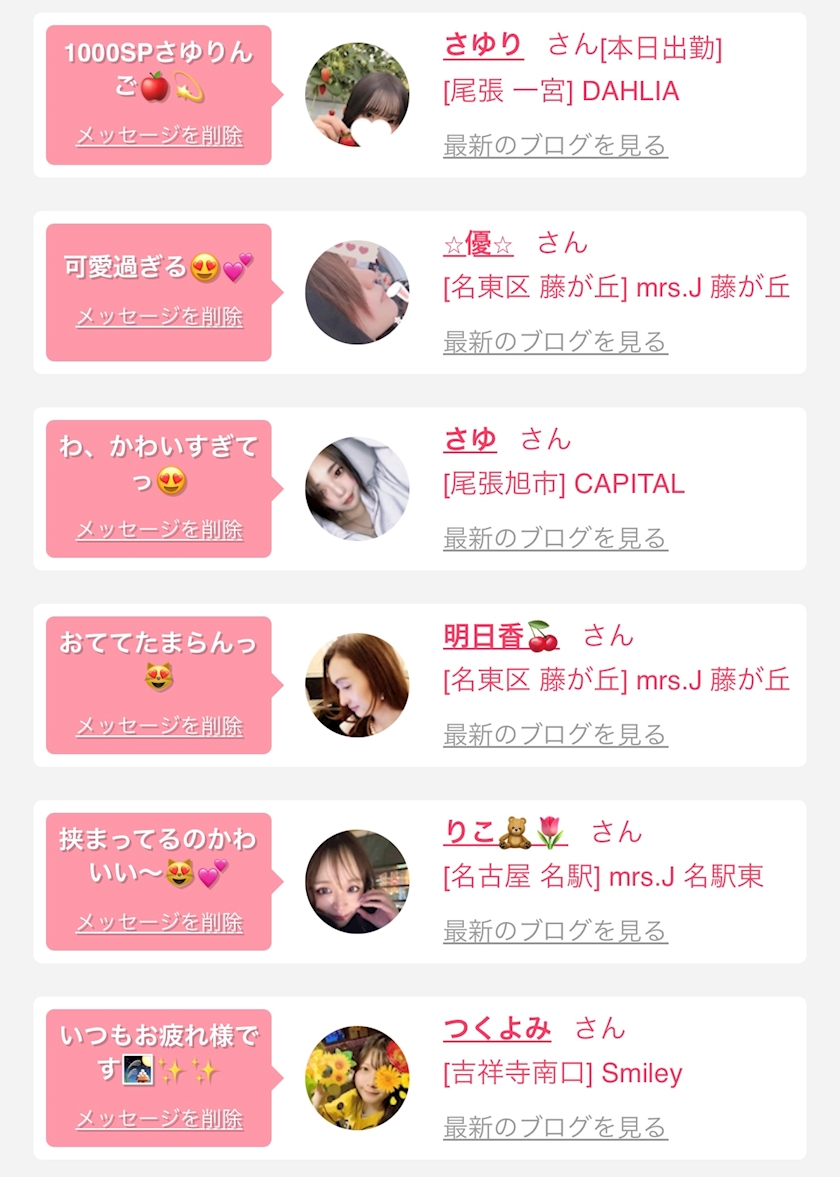Open さゆ's profile name link
840x1177 pixels.
click(470, 439)
